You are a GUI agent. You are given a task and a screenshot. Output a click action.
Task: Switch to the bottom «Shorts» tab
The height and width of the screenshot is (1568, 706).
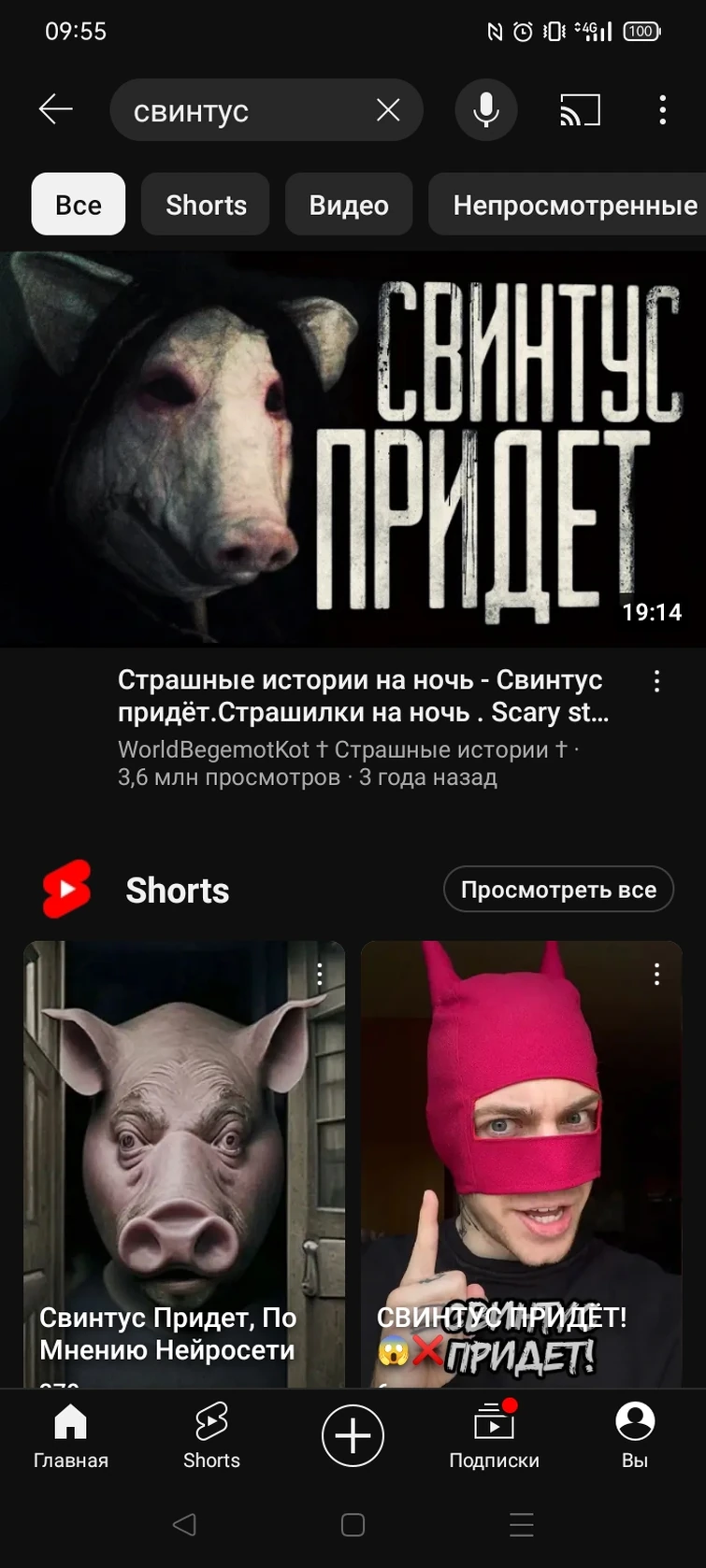[x=211, y=1435]
